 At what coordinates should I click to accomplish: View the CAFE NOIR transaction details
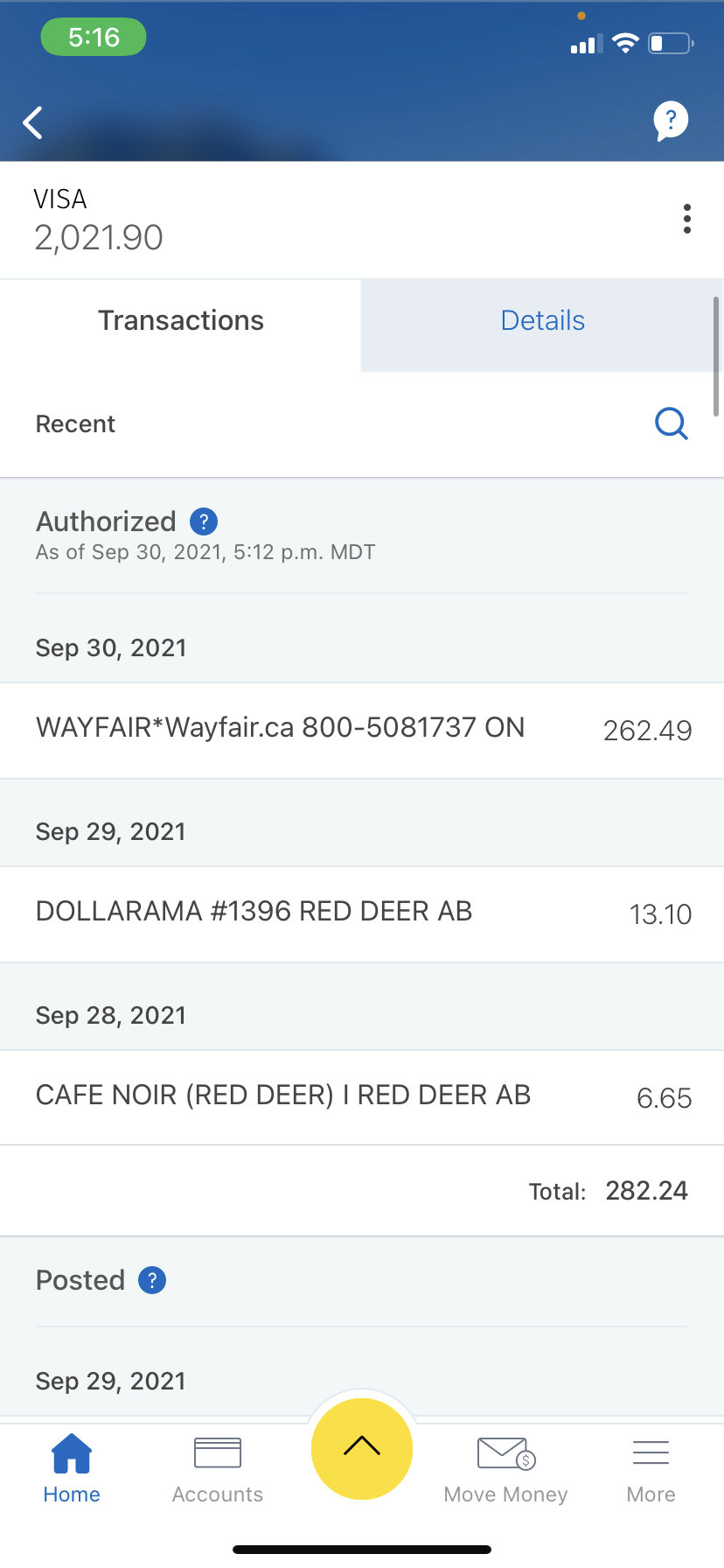click(362, 1097)
